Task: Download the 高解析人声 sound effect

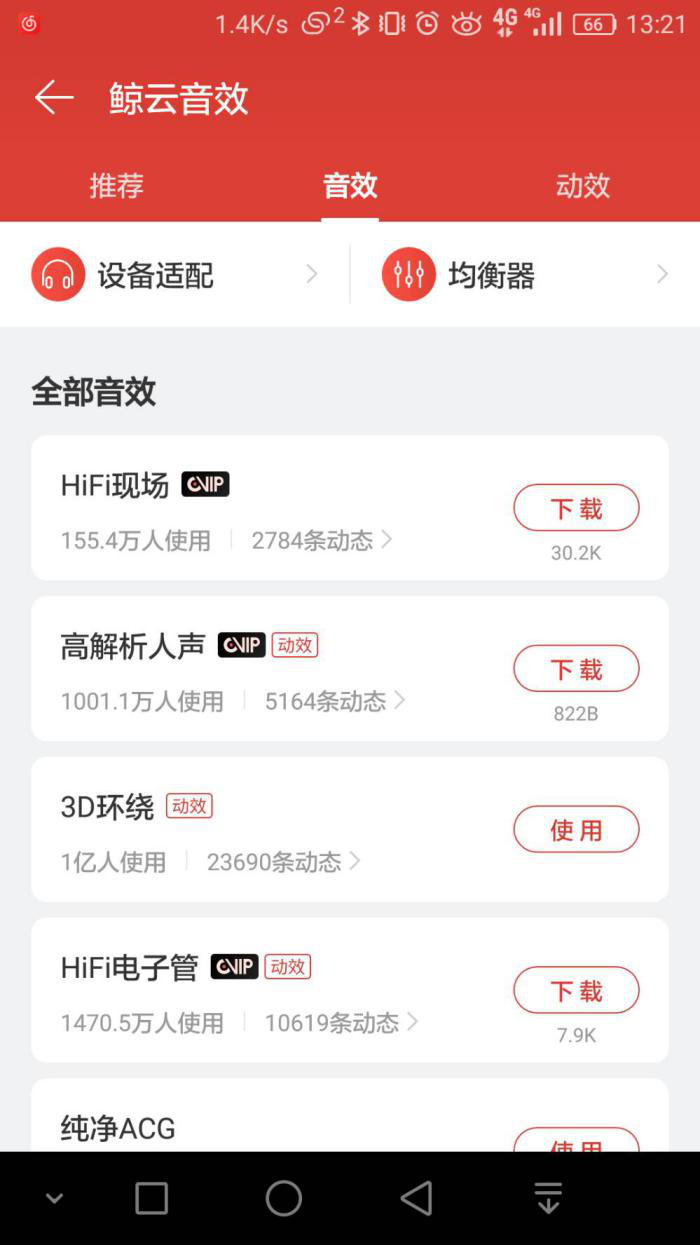Action: [576, 670]
